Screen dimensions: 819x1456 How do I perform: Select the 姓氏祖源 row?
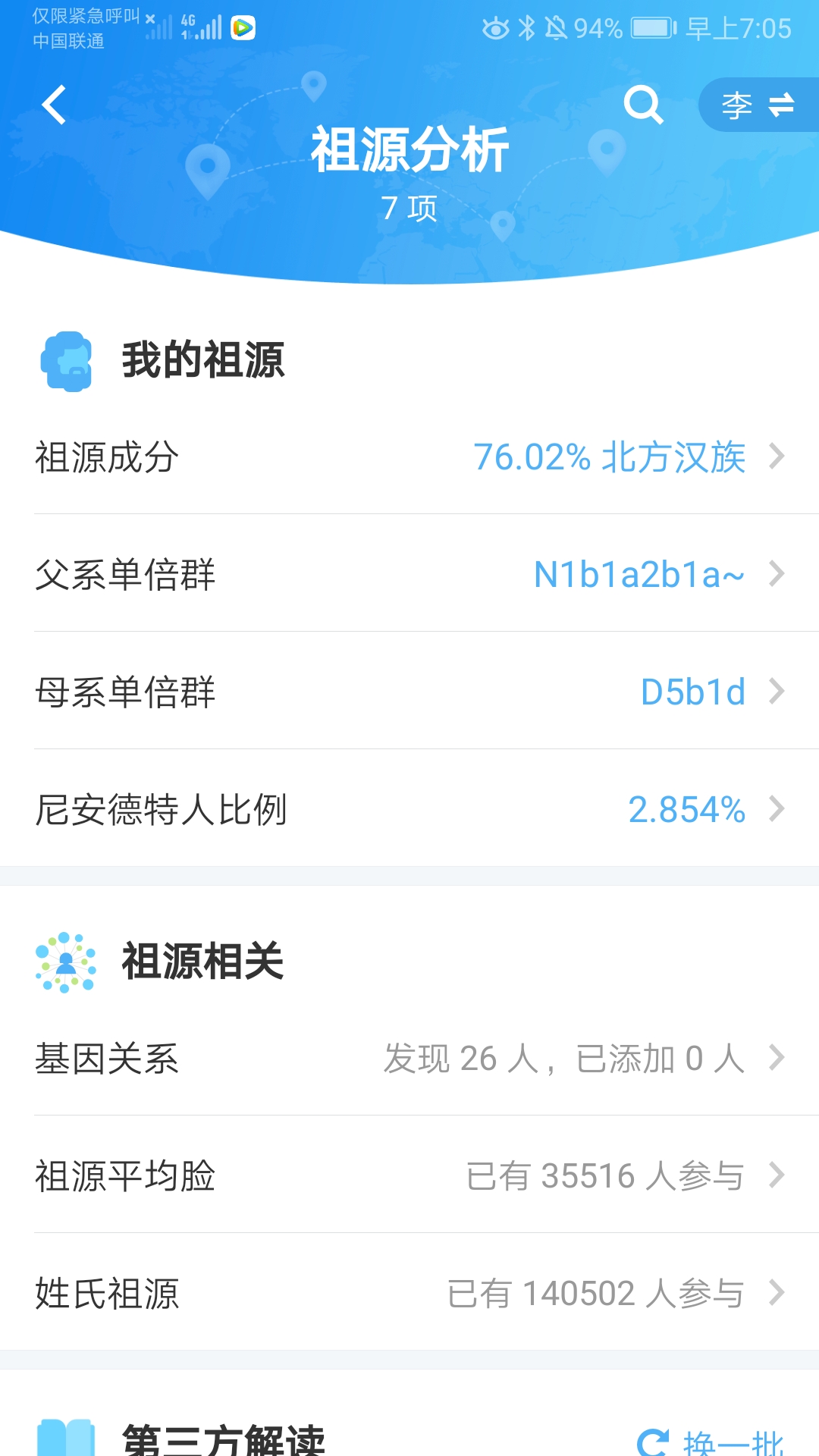[x=409, y=1293]
